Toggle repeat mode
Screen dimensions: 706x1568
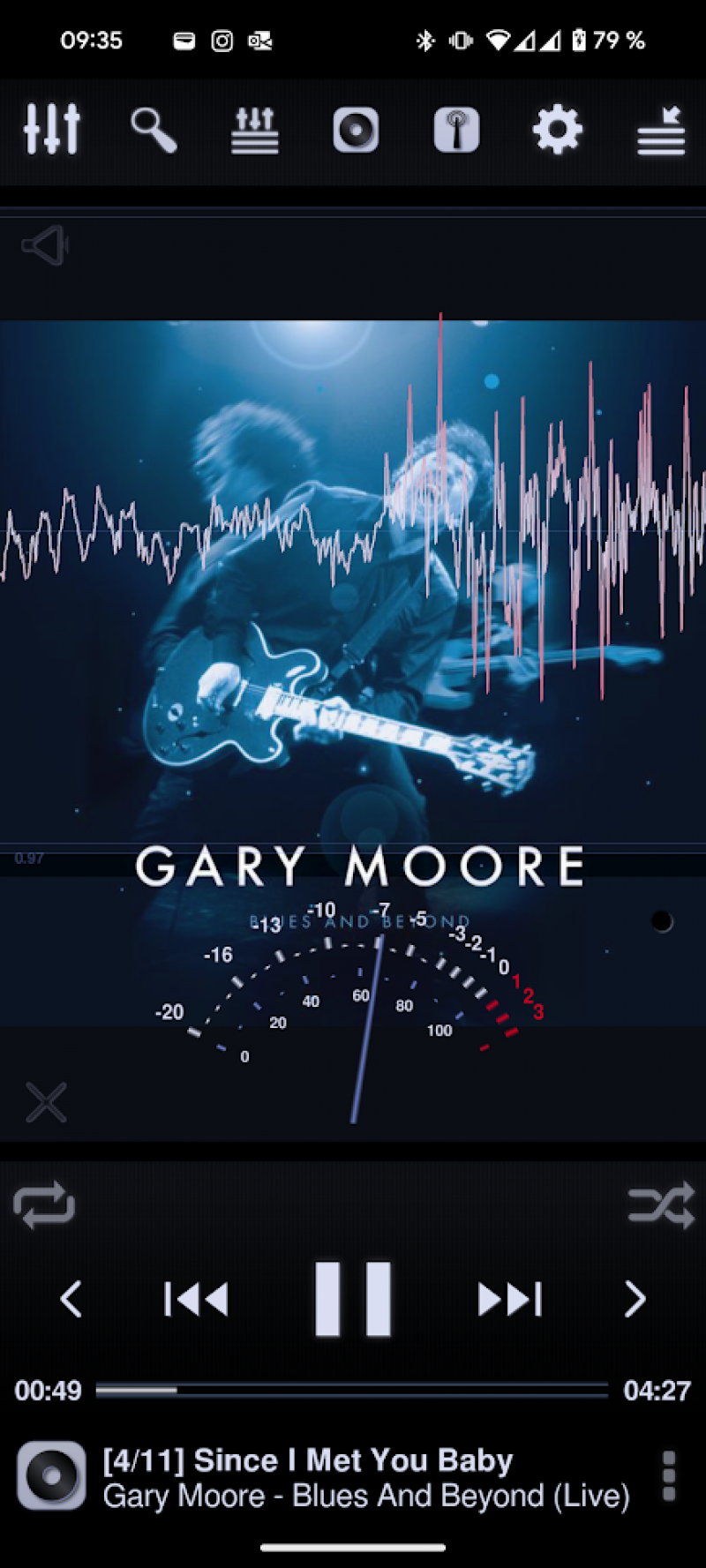pos(44,1205)
